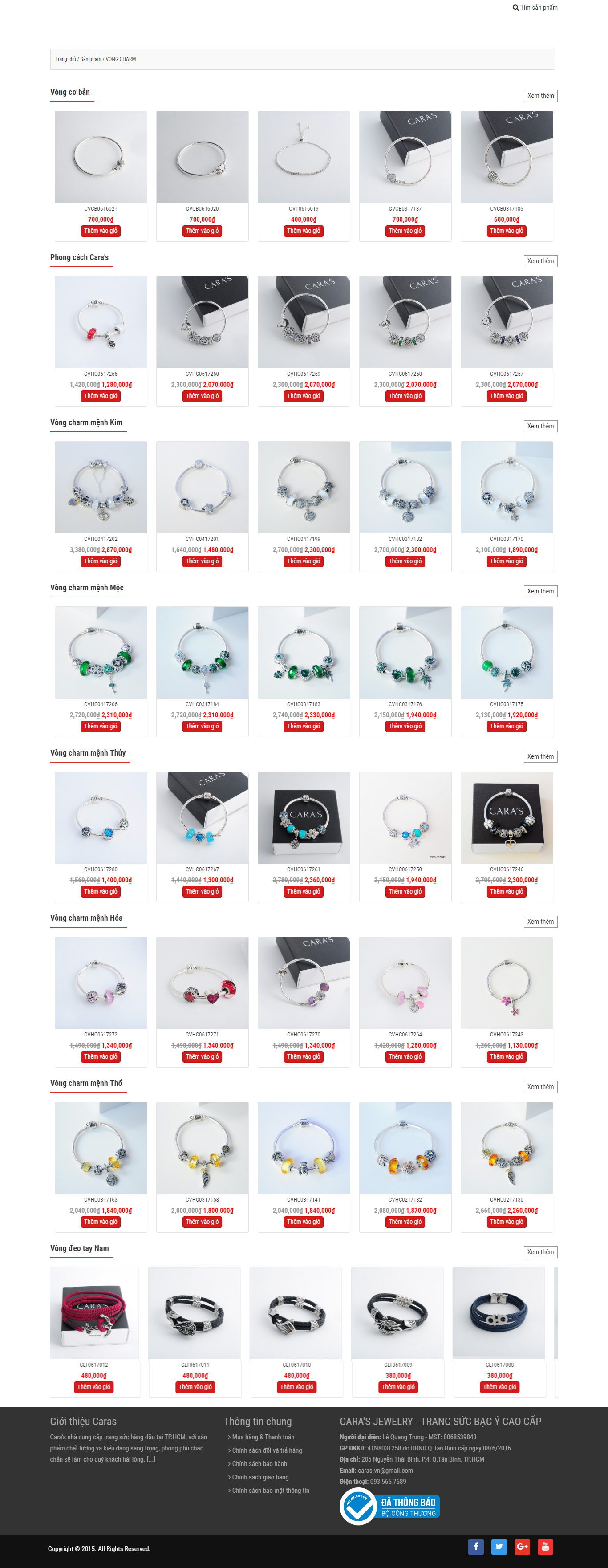The width and height of the screenshot is (608, 1568).
Task: Add CVCB0616021 to cart
Action: pos(101,232)
